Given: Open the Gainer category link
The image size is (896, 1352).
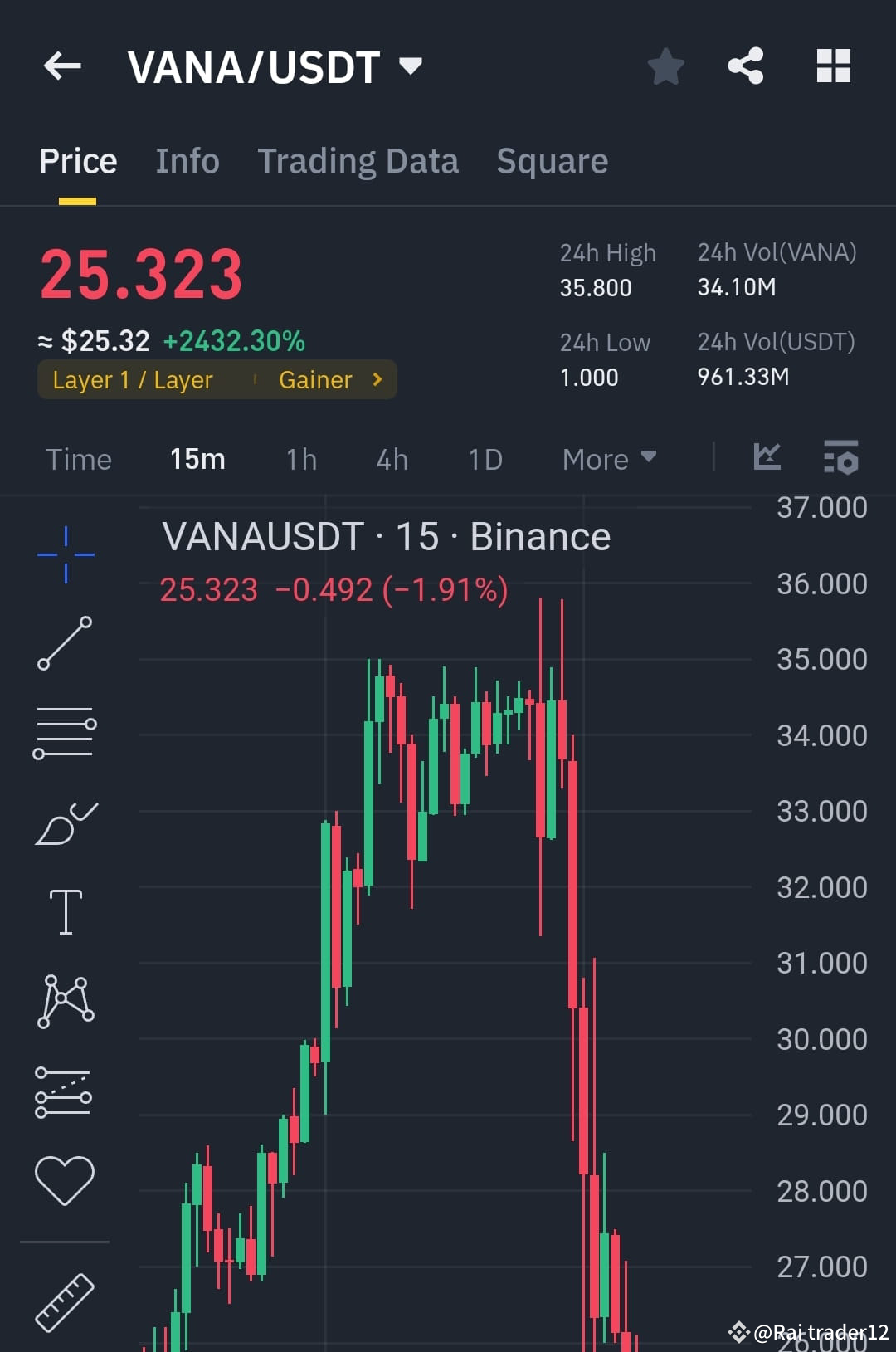Looking at the screenshot, I should (x=325, y=379).
